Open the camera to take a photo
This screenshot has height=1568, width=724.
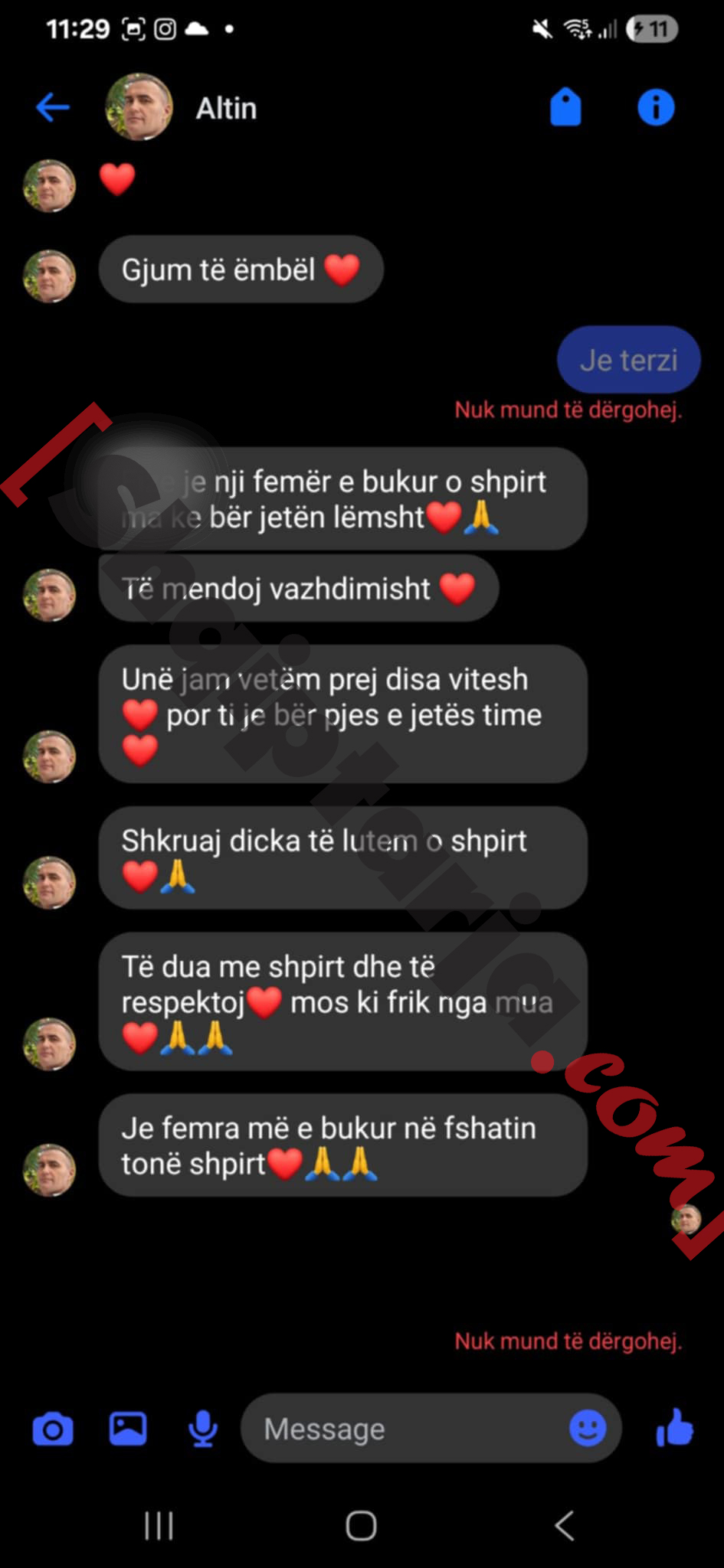53,1429
